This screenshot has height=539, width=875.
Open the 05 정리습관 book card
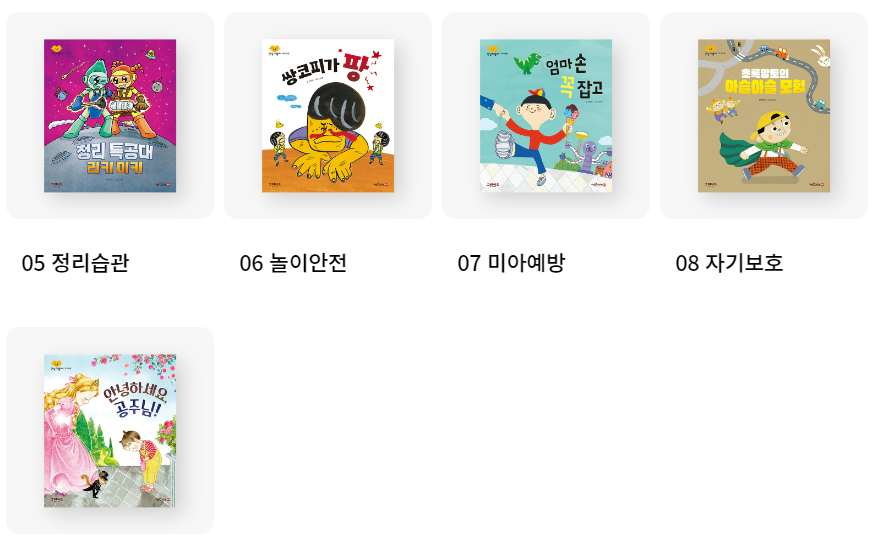(x=110, y=116)
